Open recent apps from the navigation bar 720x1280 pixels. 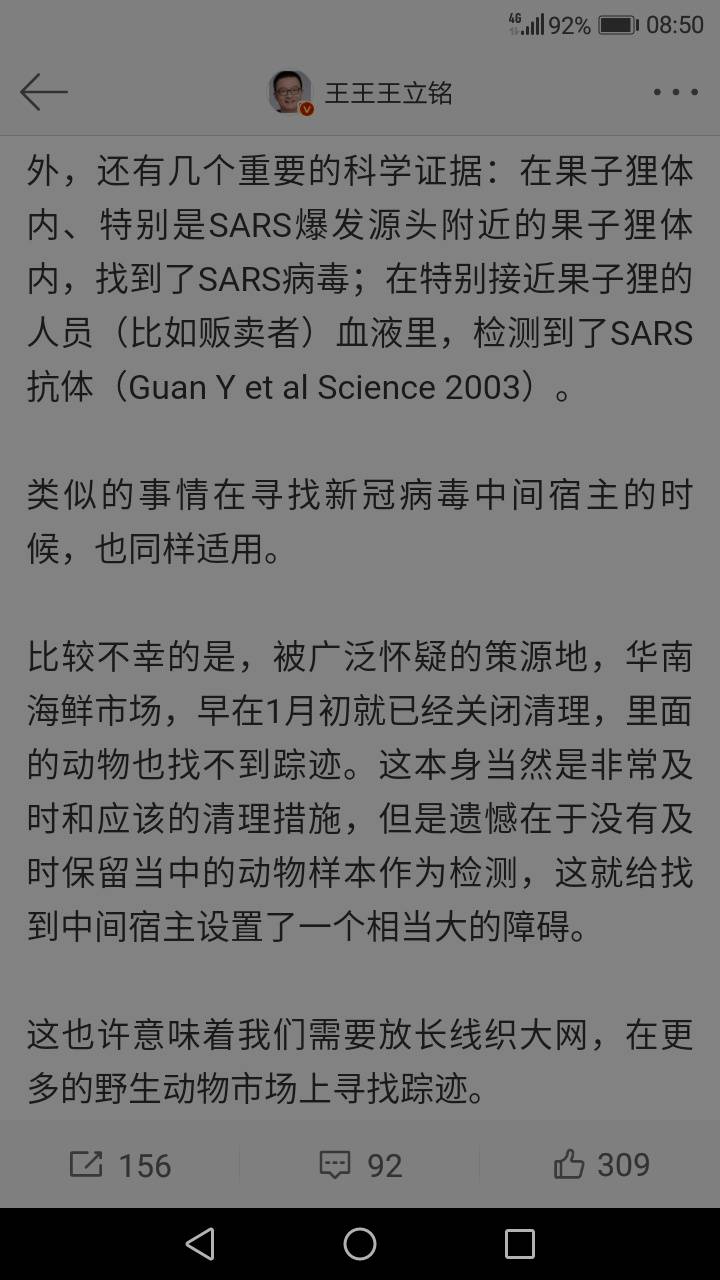[520, 1244]
